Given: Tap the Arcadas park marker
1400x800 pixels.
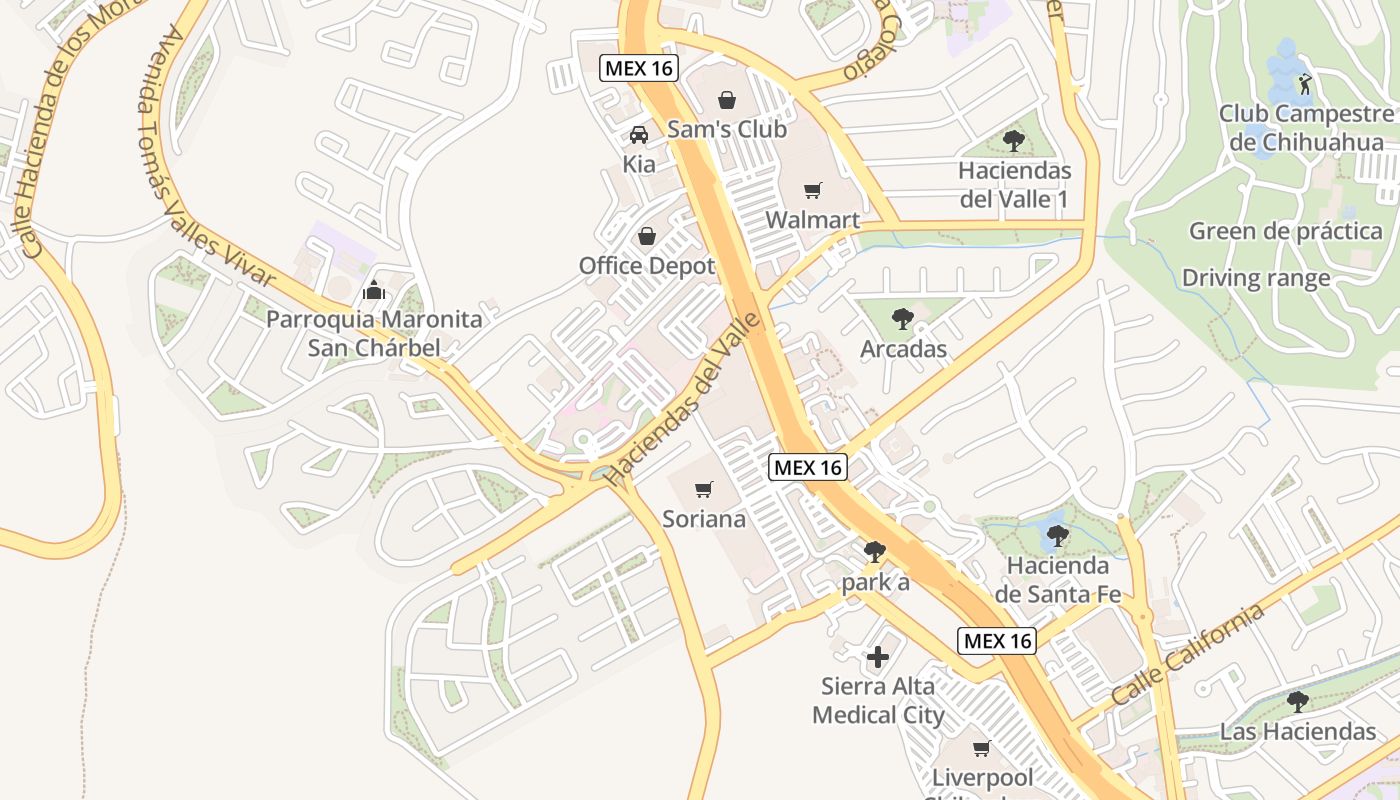Looking at the screenshot, I should pyautogui.click(x=903, y=320).
